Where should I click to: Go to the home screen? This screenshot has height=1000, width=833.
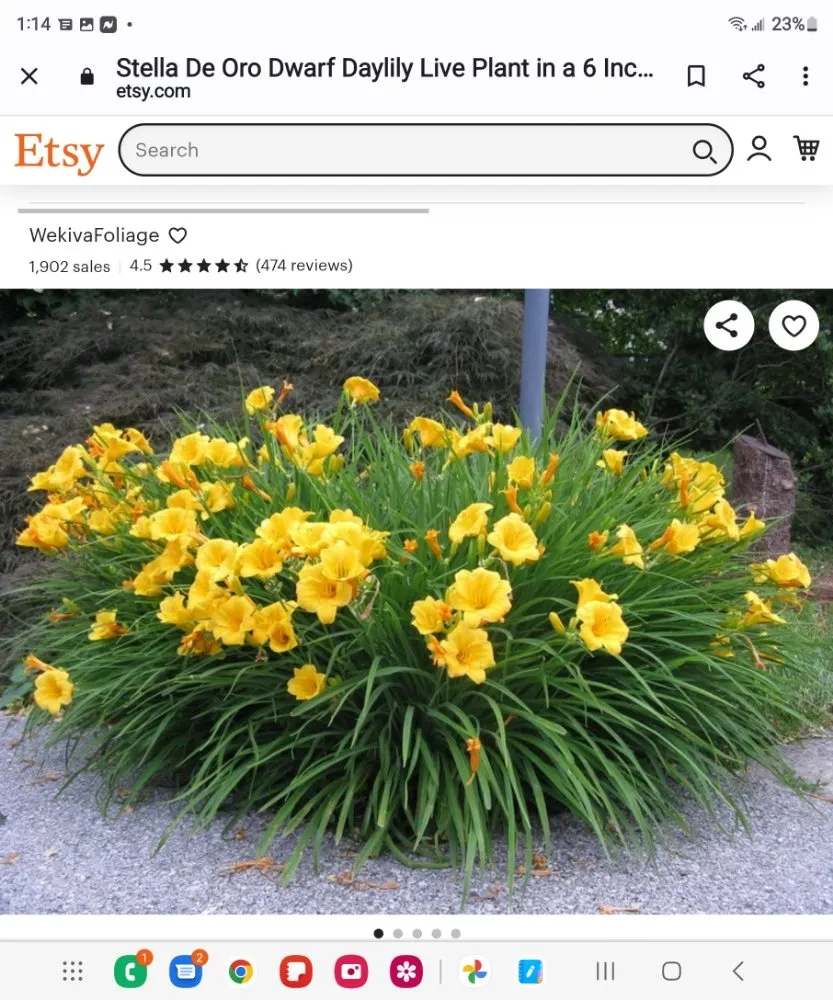pyautogui.click(x=672, y=971)
